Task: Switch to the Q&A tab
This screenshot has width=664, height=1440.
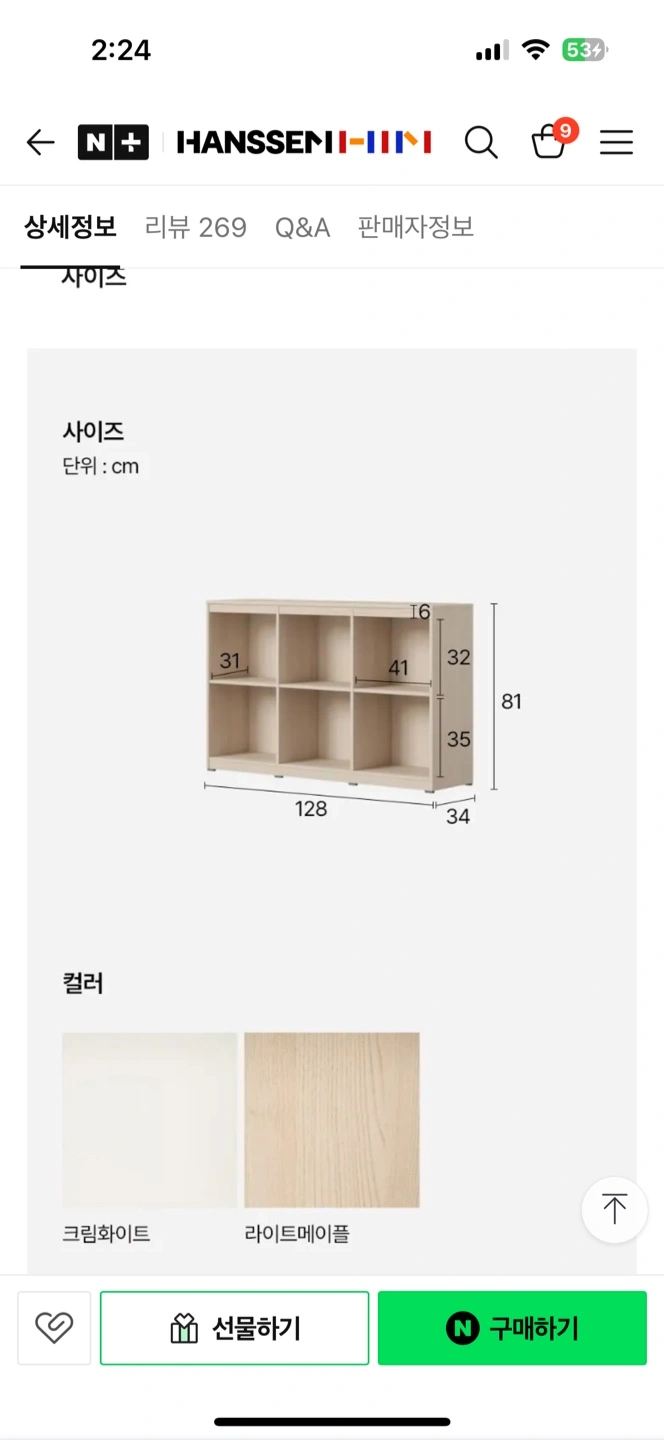Action: tap(303, 228)
